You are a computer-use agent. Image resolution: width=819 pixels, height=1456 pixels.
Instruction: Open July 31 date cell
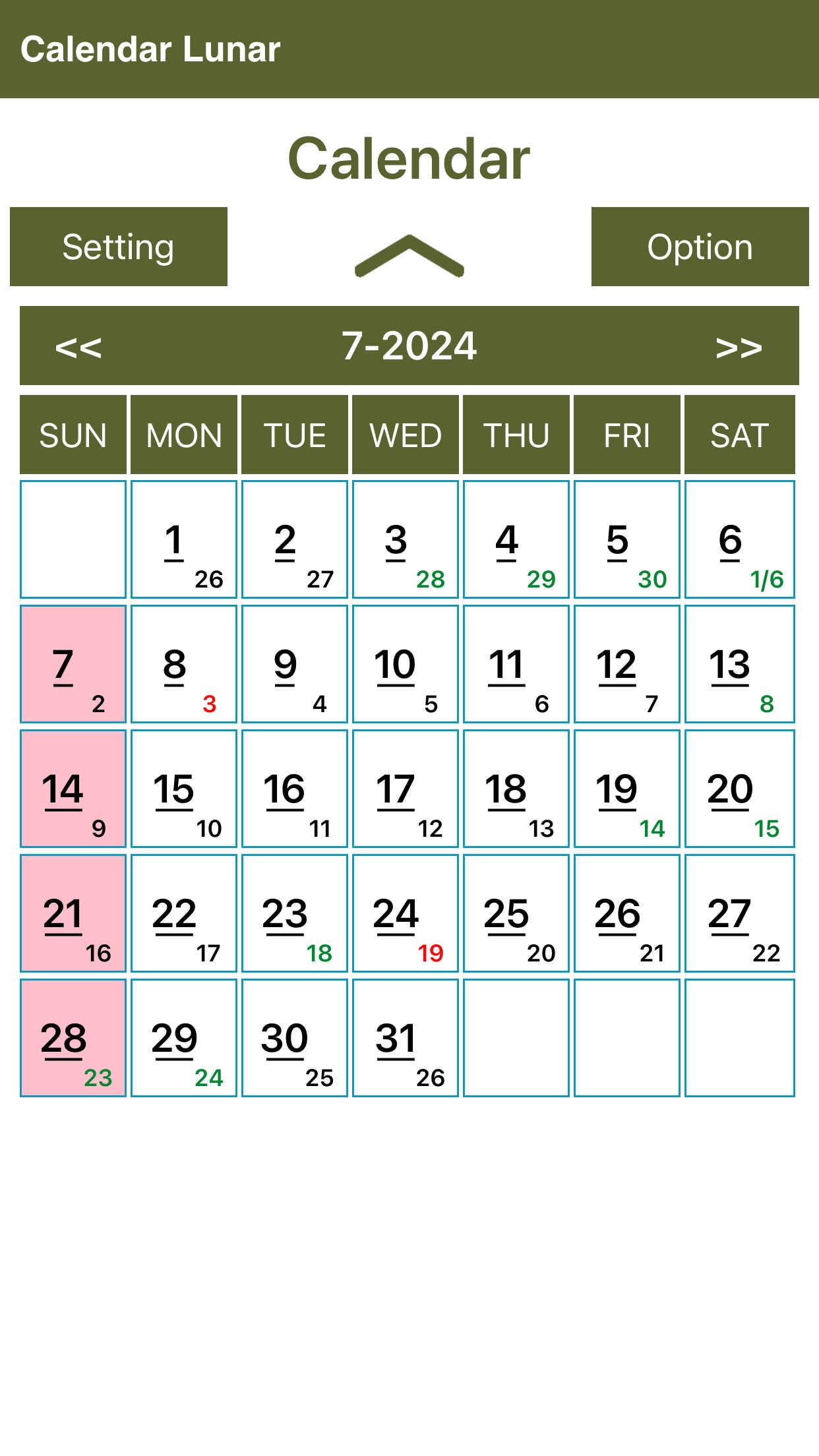[406, 1038]
